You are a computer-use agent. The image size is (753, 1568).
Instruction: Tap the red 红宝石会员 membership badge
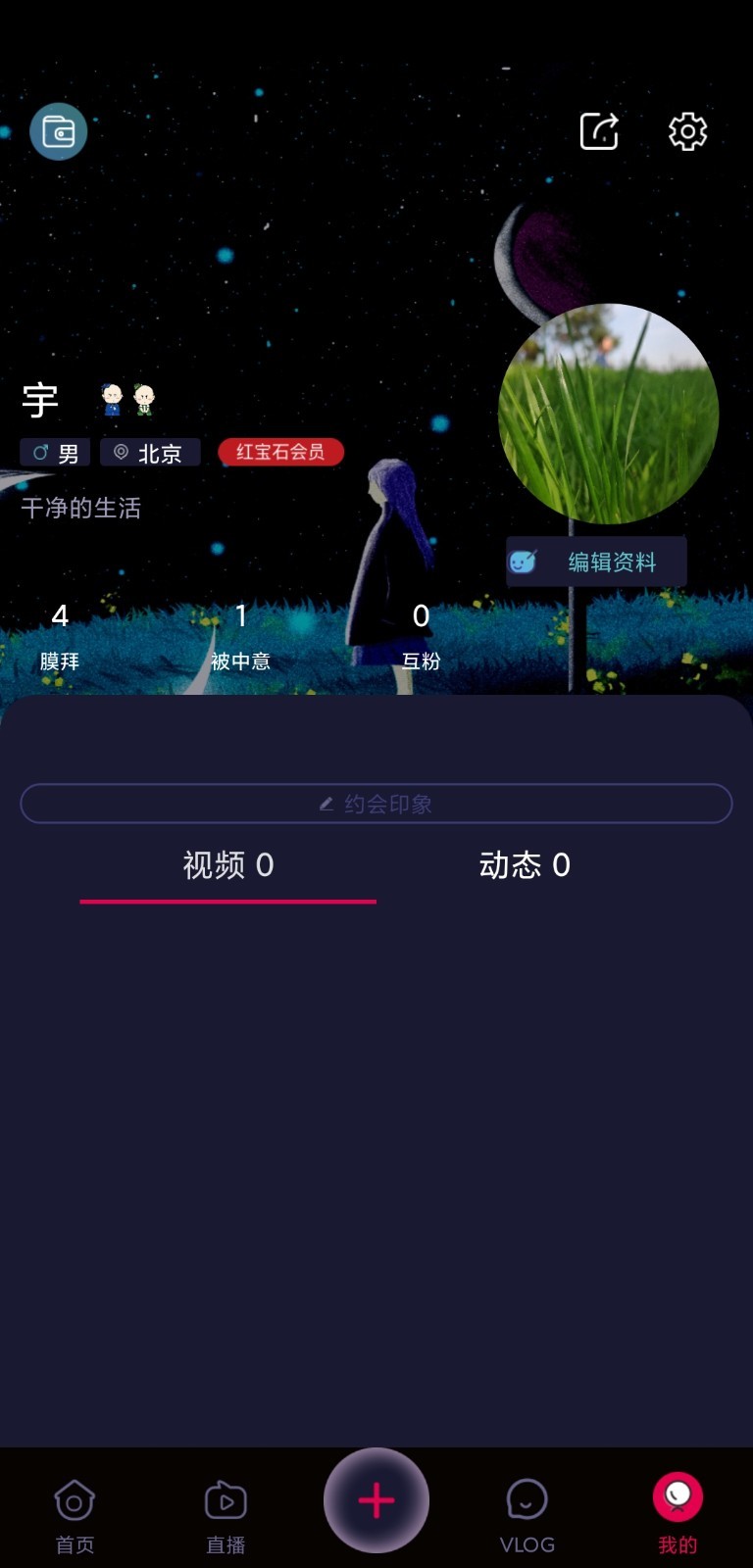point(280,452)
